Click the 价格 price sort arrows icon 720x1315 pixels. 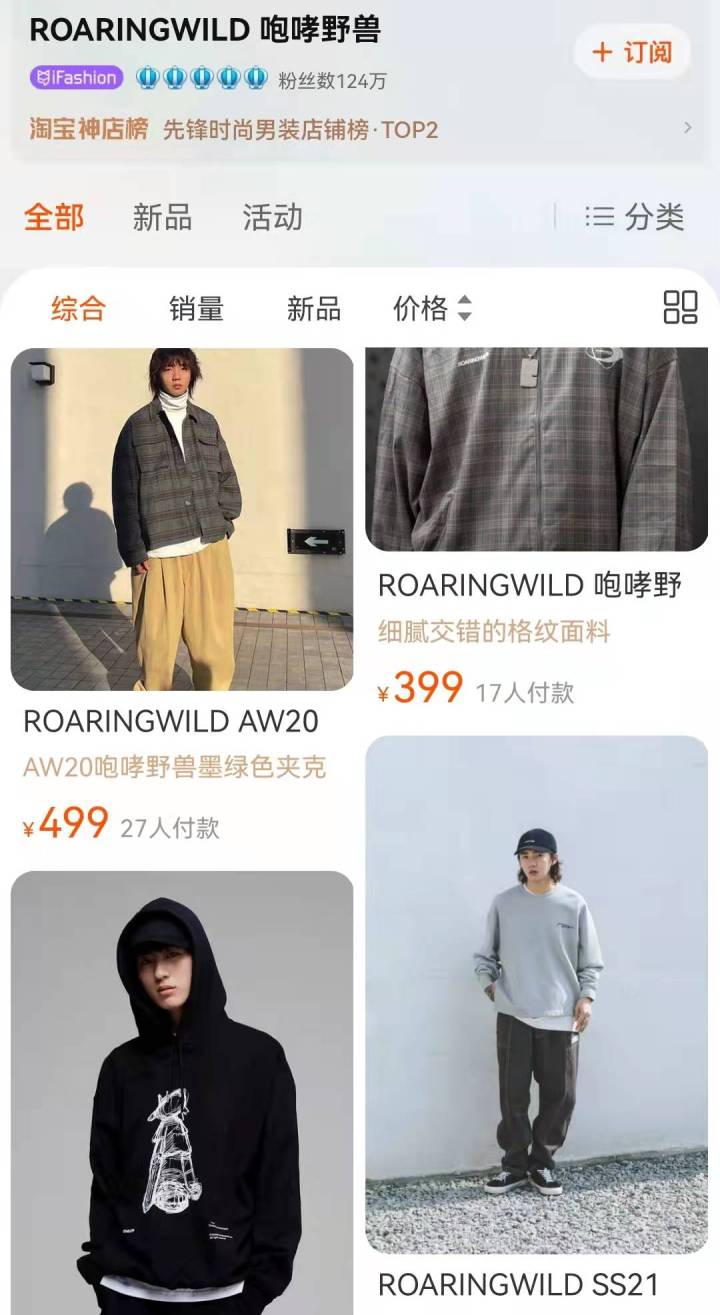(466, 308)
